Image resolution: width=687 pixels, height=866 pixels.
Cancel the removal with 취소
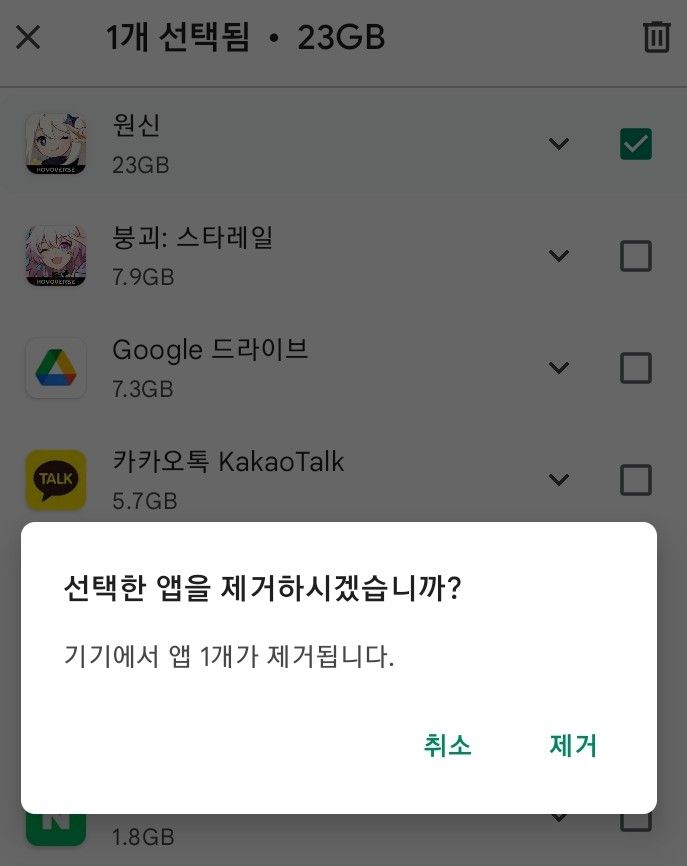tap(447, 746)
